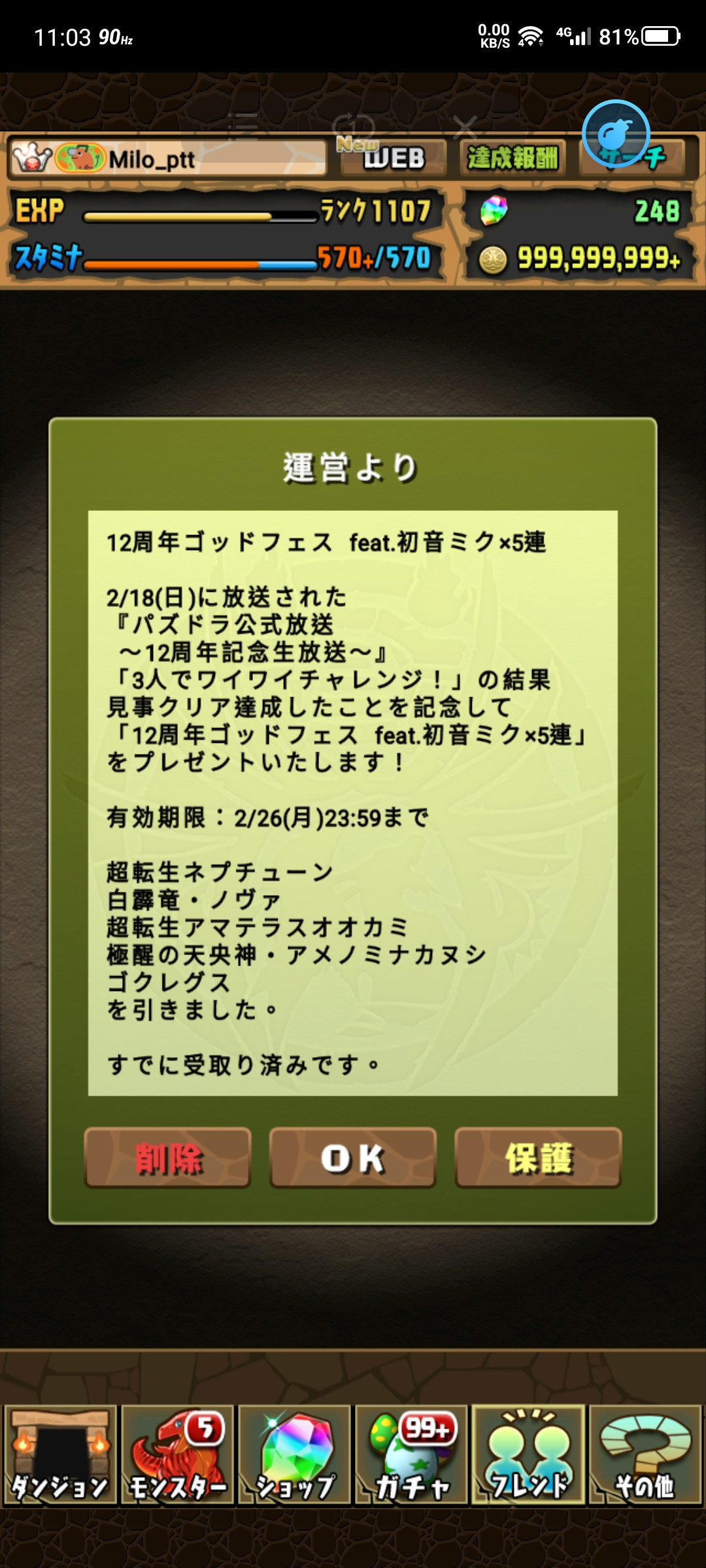Image resolution: width=706 pixels, height=1568 pixels.
Task: Tap the Milo_ptt player name bar
Action: pos(168,158)
